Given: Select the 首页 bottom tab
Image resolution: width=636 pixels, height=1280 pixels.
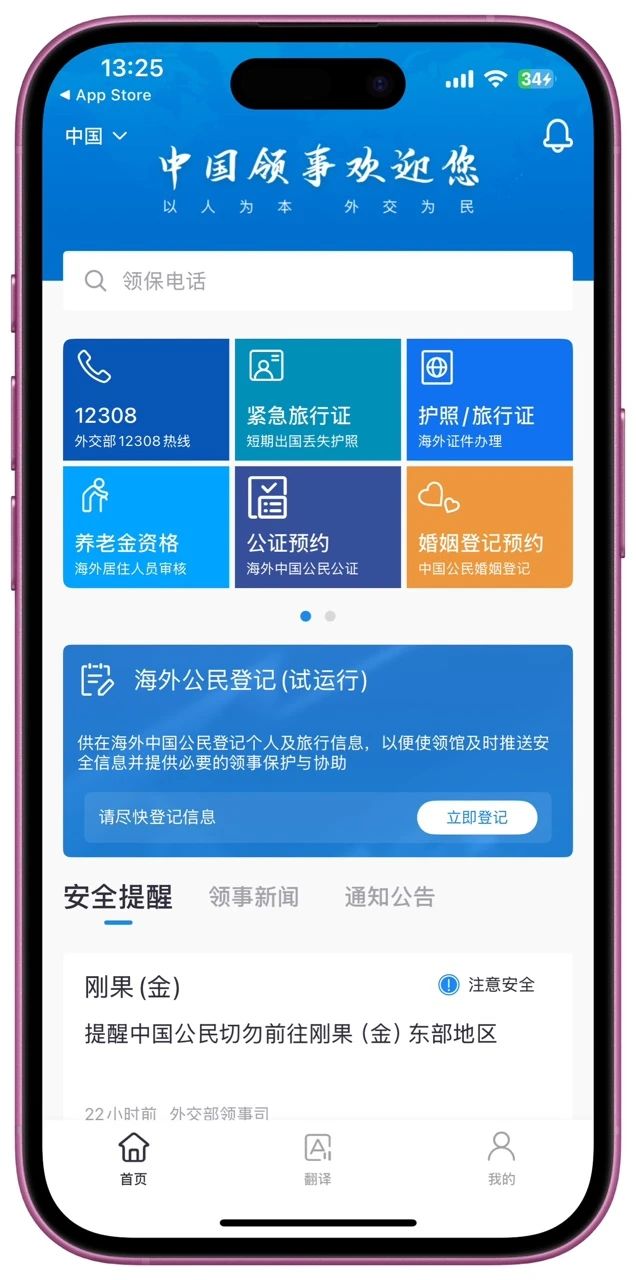Looking at the screenshot, I should (x=133, y=1158).
